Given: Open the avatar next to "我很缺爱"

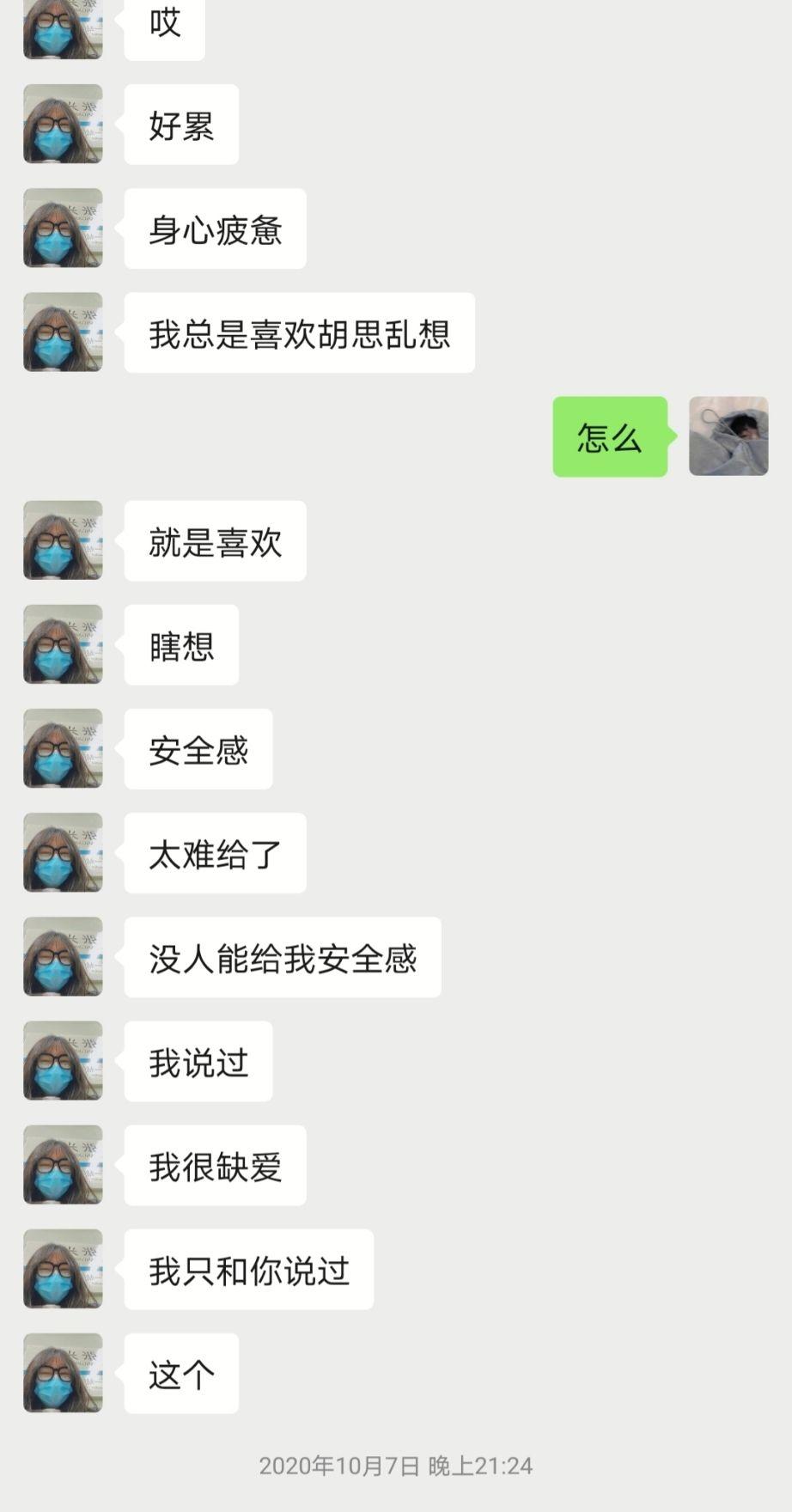Looking at the screenshot, I should [62, 1165].
